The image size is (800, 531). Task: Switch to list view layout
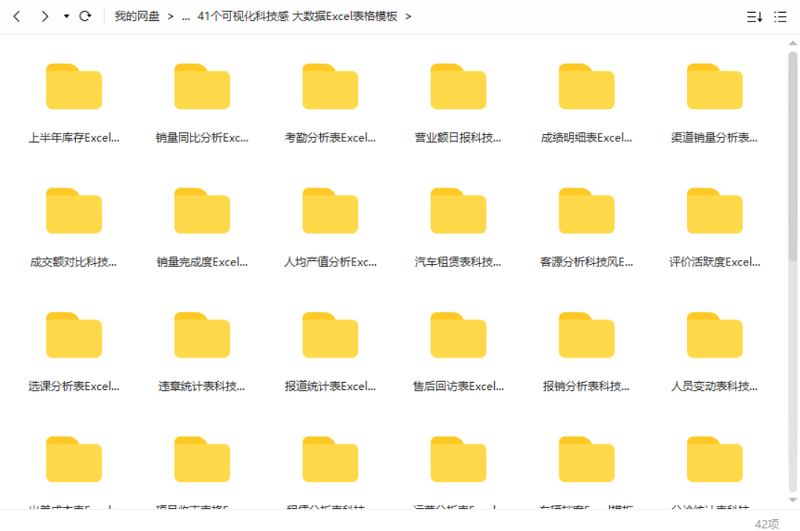[781, 16]
